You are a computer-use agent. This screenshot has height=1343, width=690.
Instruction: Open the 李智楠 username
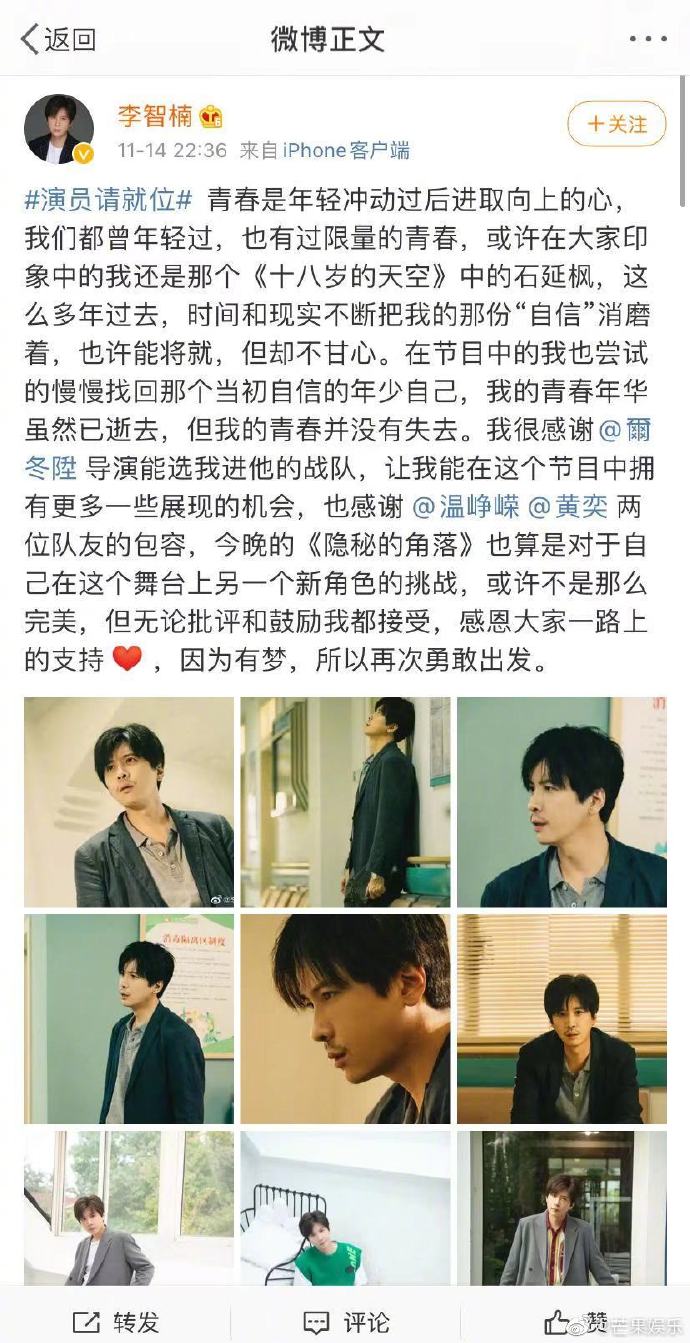(x=154, y=117)
